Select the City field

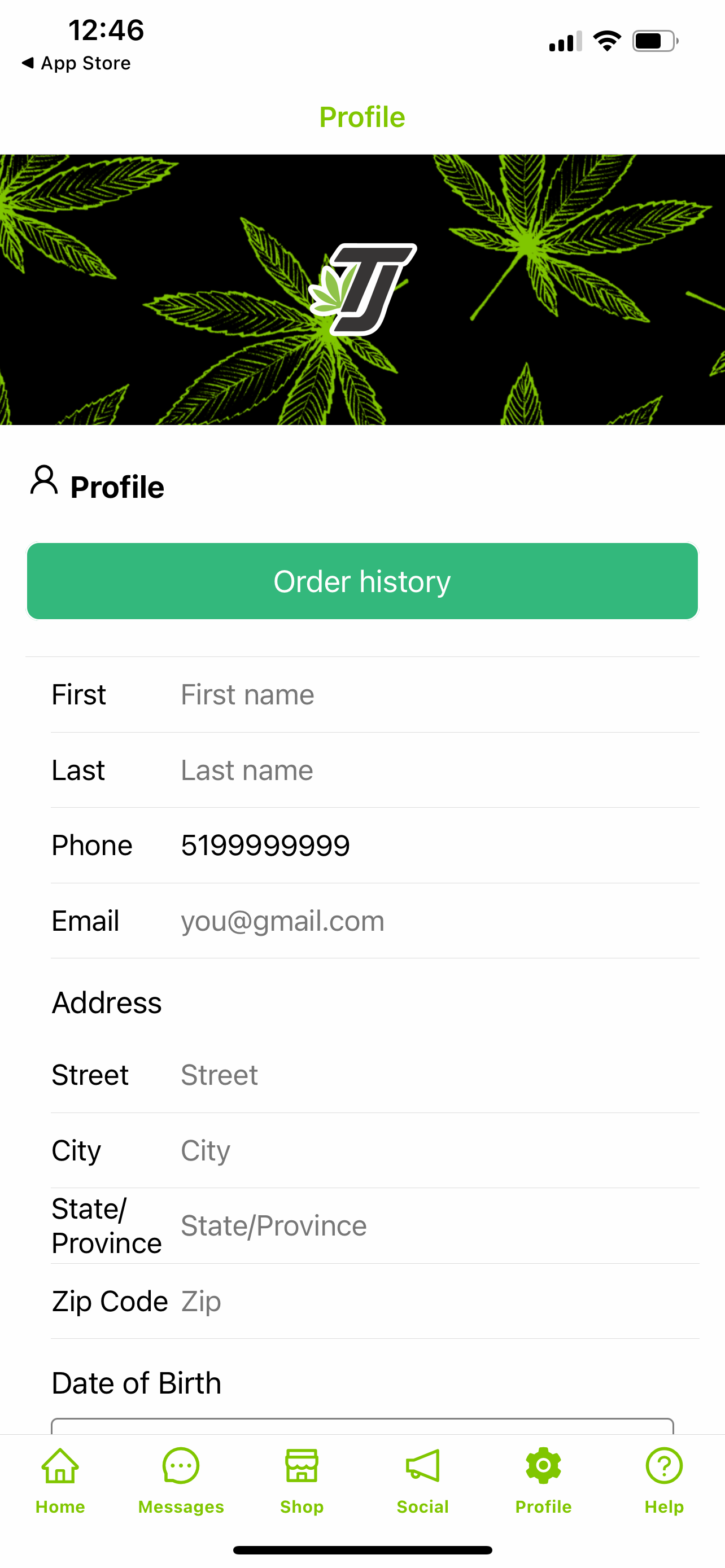(438, 1150)
